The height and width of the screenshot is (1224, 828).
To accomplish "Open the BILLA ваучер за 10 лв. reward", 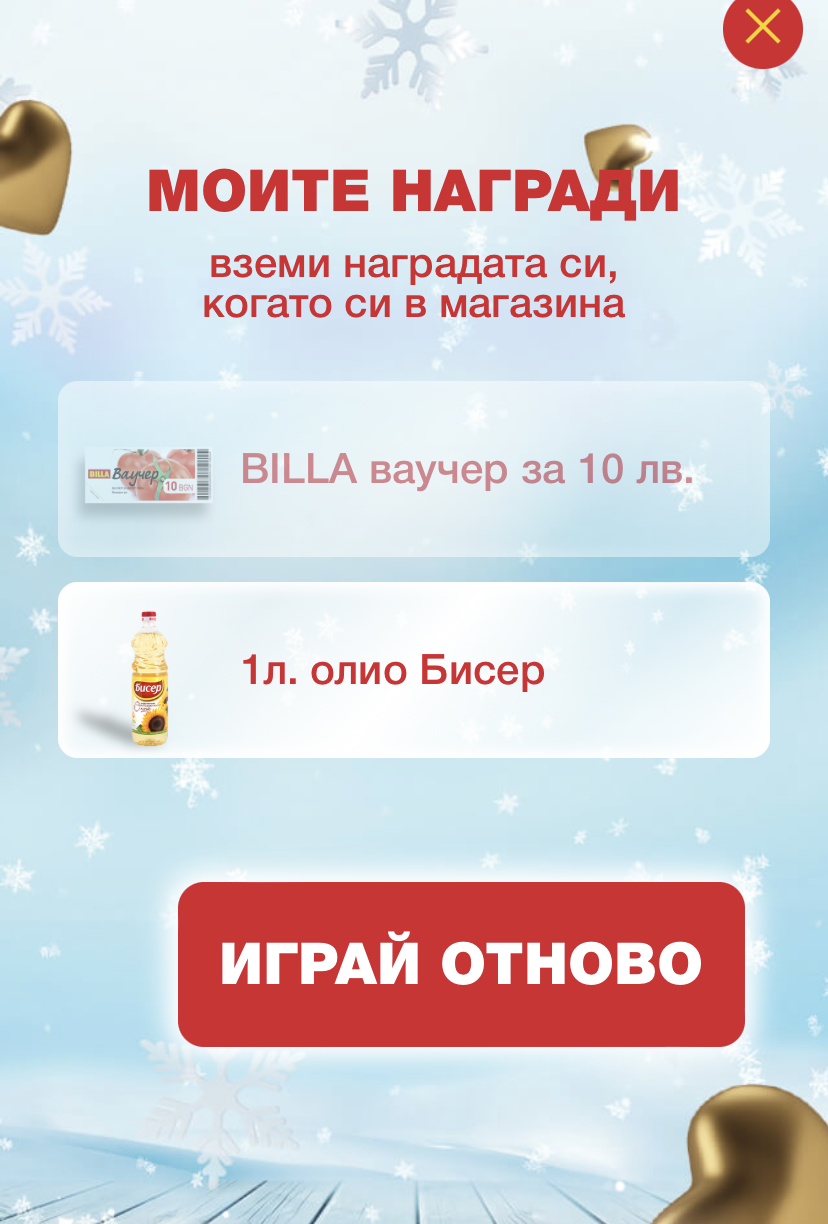I will 414,469.
